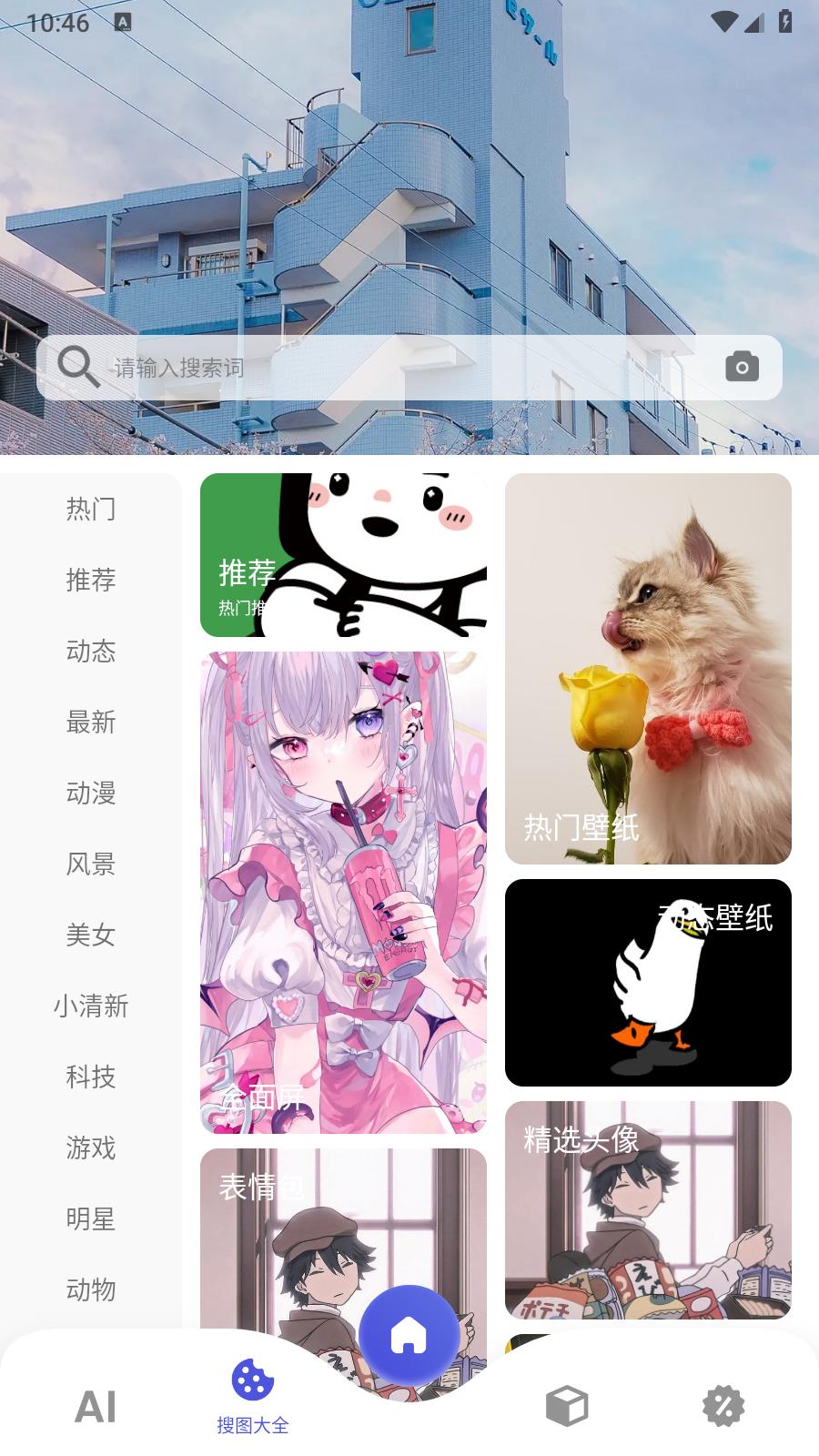Click the 请输入搜索词 search input field

tap(273, 367)
